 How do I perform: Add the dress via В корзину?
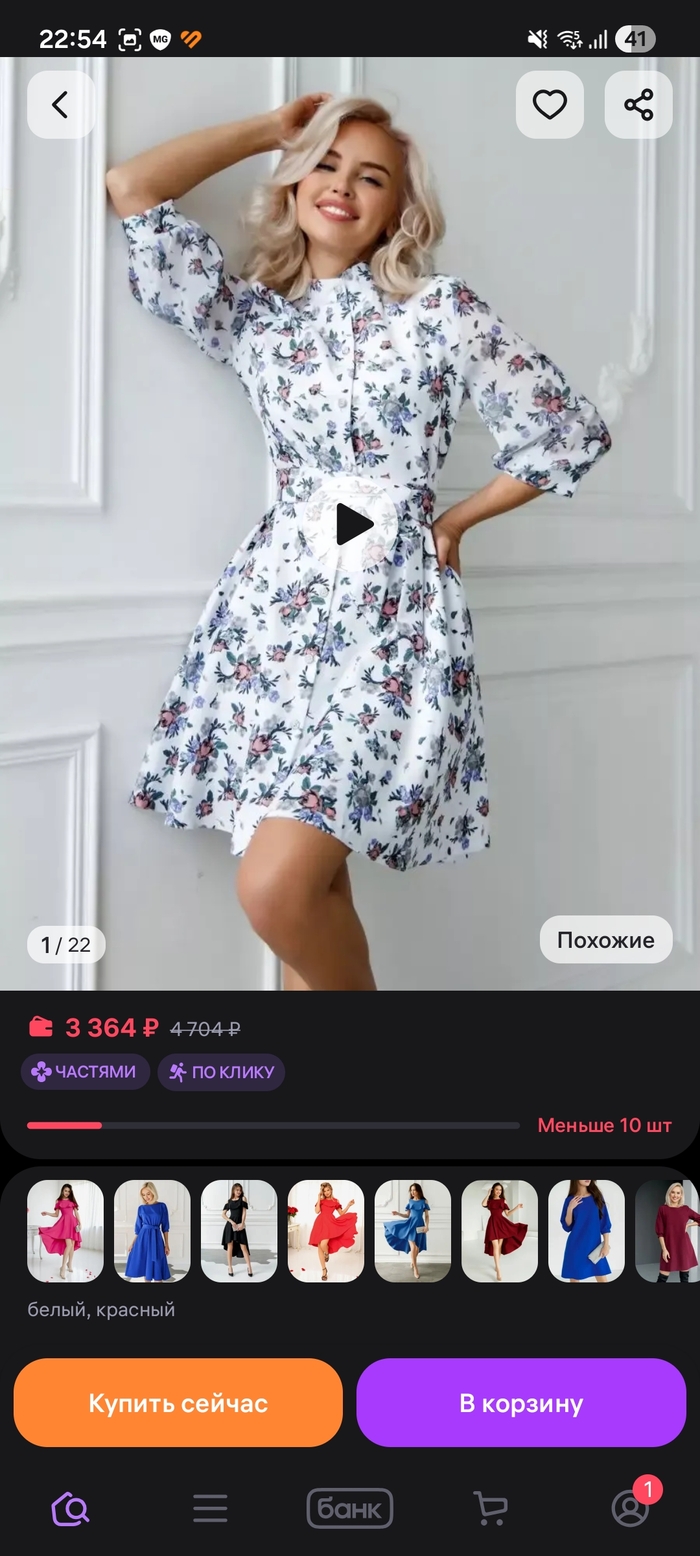coord(521,1402)
